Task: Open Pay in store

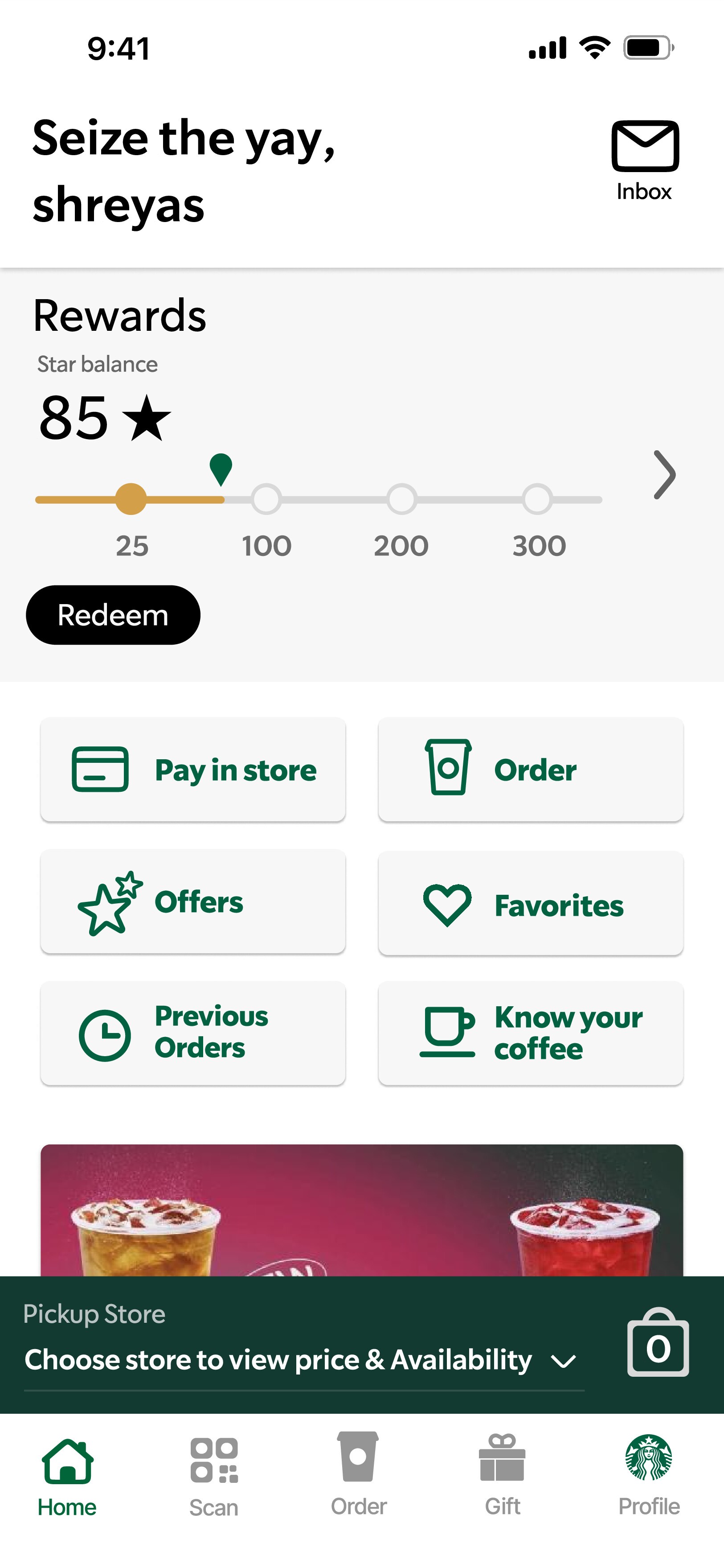Action: (193, 770)
